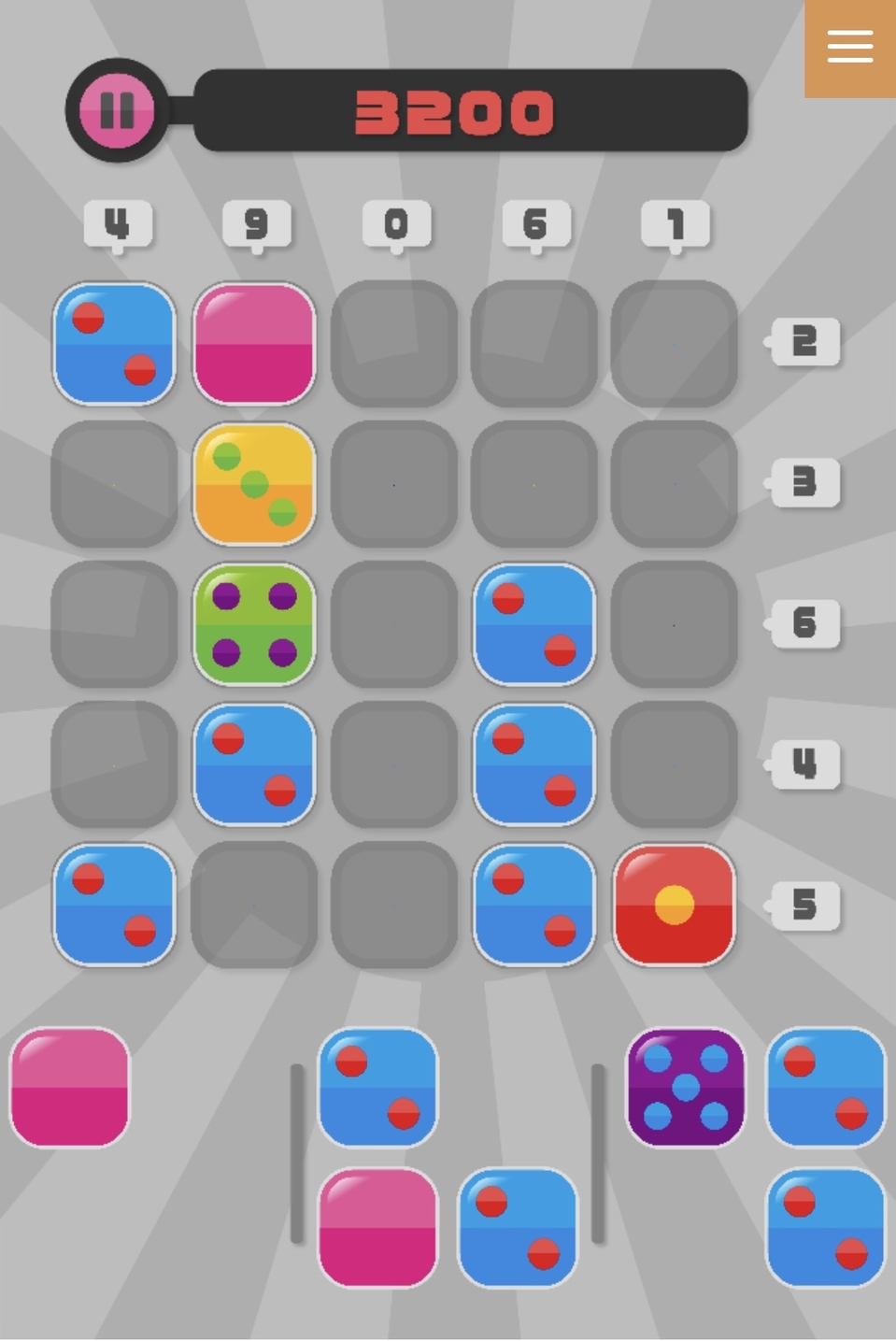Image resolution: width=896 pixels, height=1341 pixels.
Task: Tap the pink block on the board
Action: pyautogui.click(x=254, y=344)
